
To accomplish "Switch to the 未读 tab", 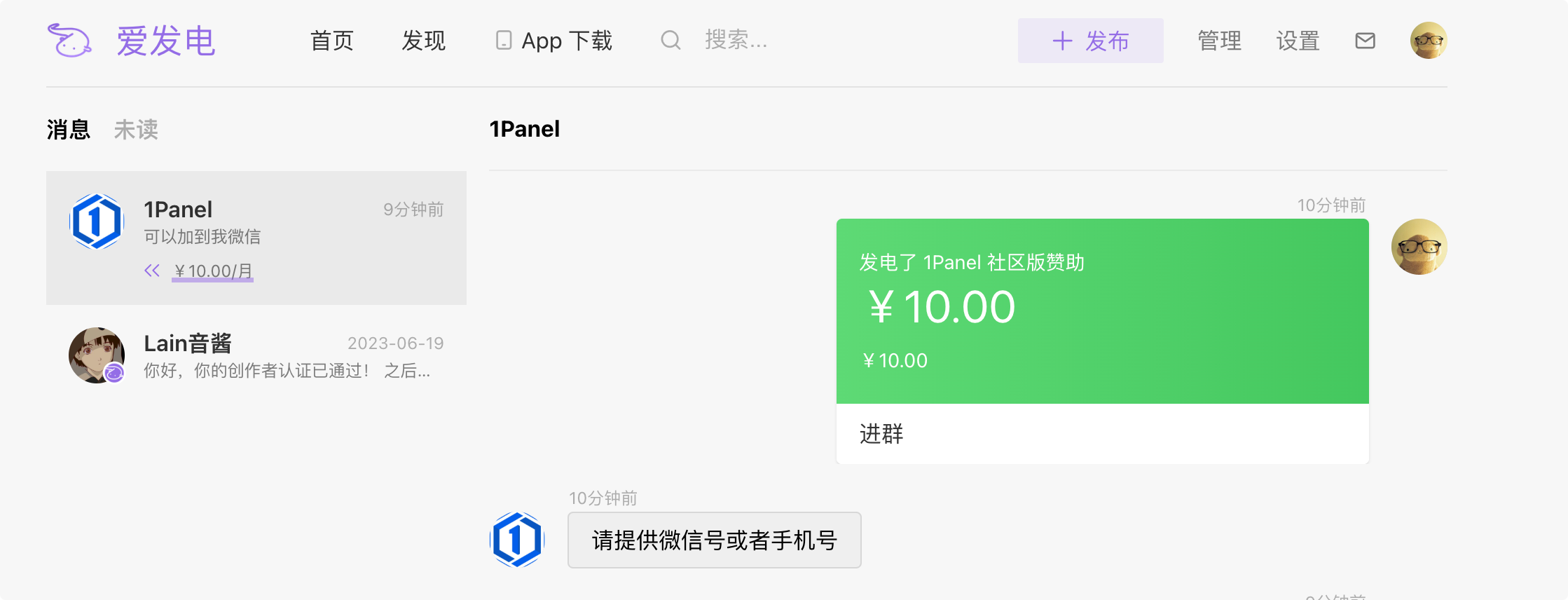I will pos(136,130).
